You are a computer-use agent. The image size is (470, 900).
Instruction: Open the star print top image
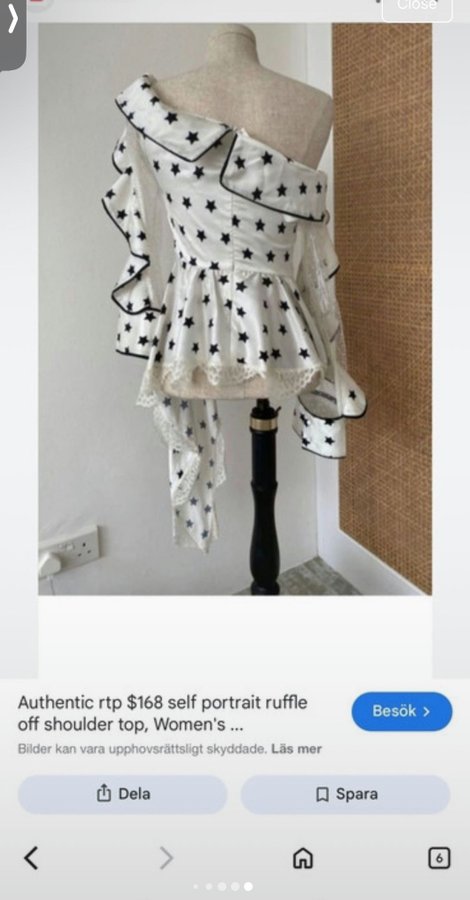coord(235,308)
